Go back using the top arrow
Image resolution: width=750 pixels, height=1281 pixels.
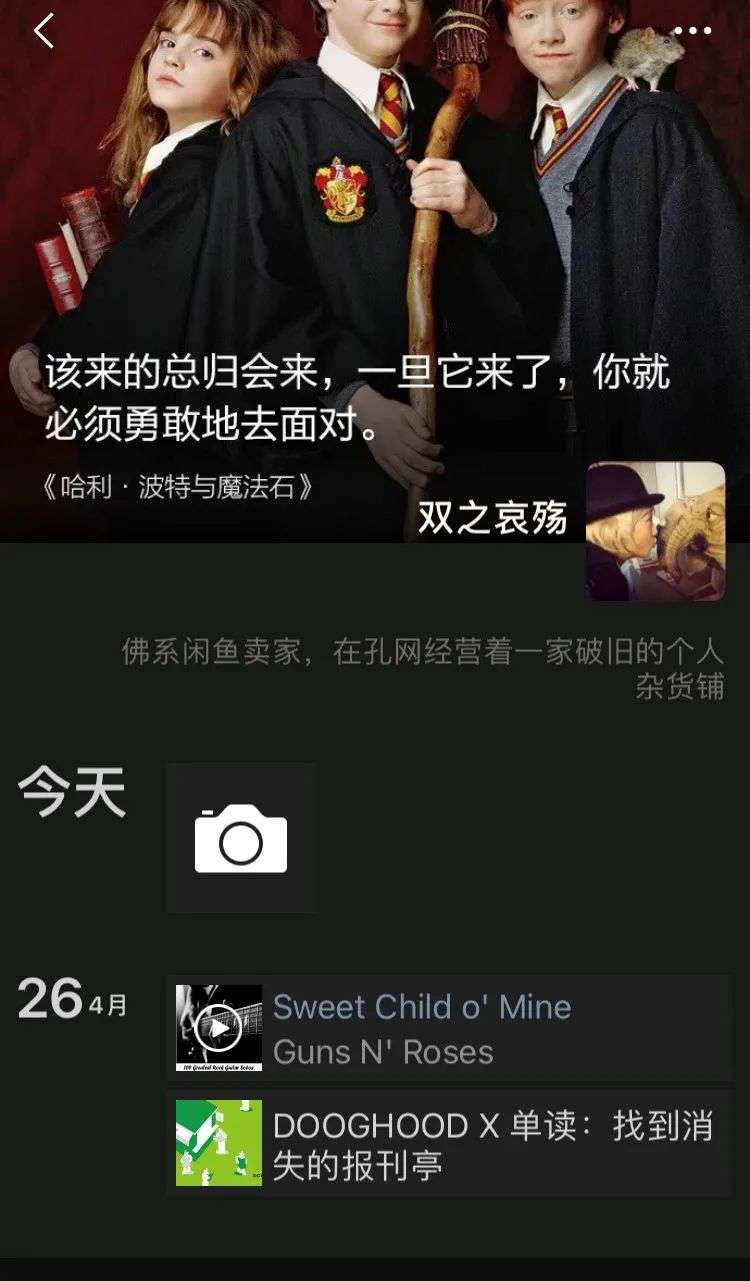[43, 31]
